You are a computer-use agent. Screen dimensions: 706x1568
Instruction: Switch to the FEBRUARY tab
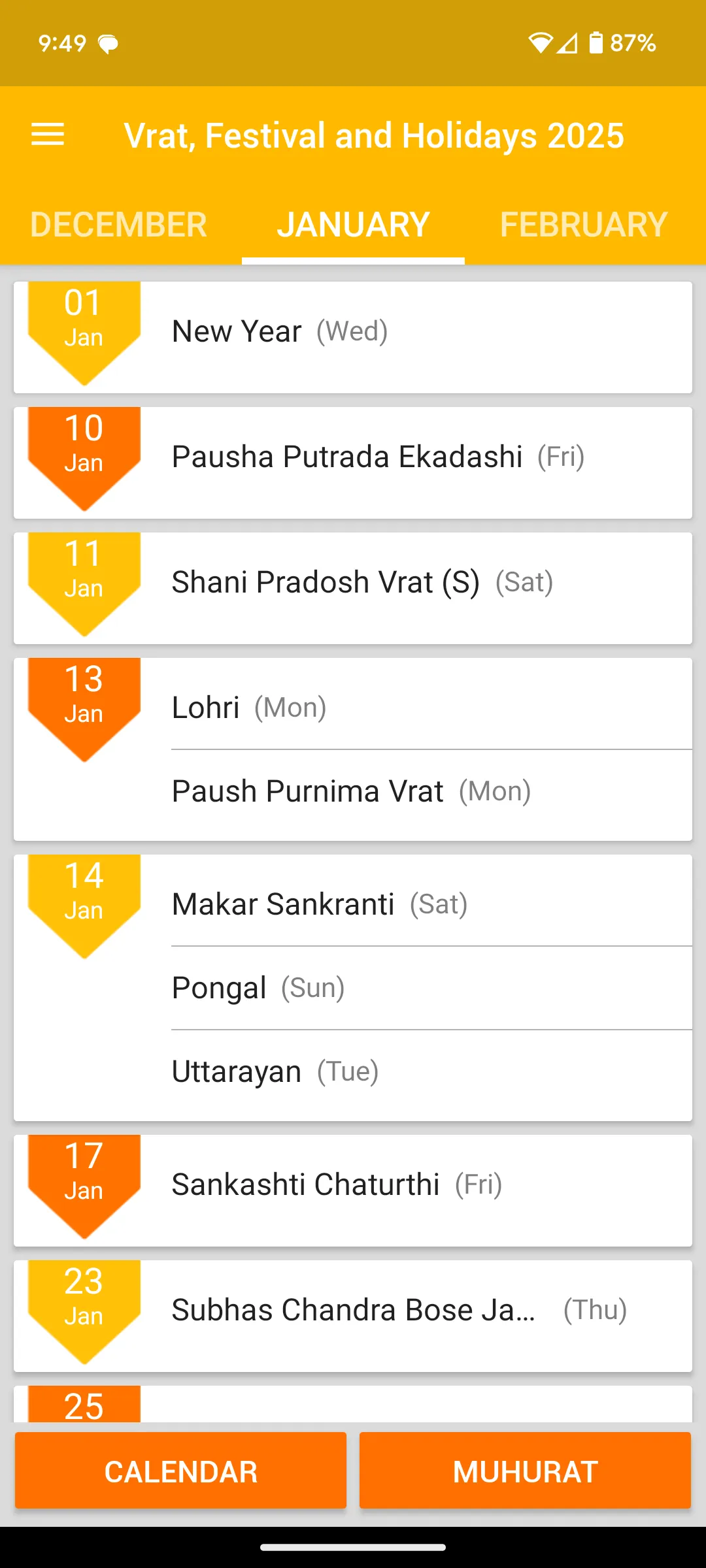click(584, 224)
